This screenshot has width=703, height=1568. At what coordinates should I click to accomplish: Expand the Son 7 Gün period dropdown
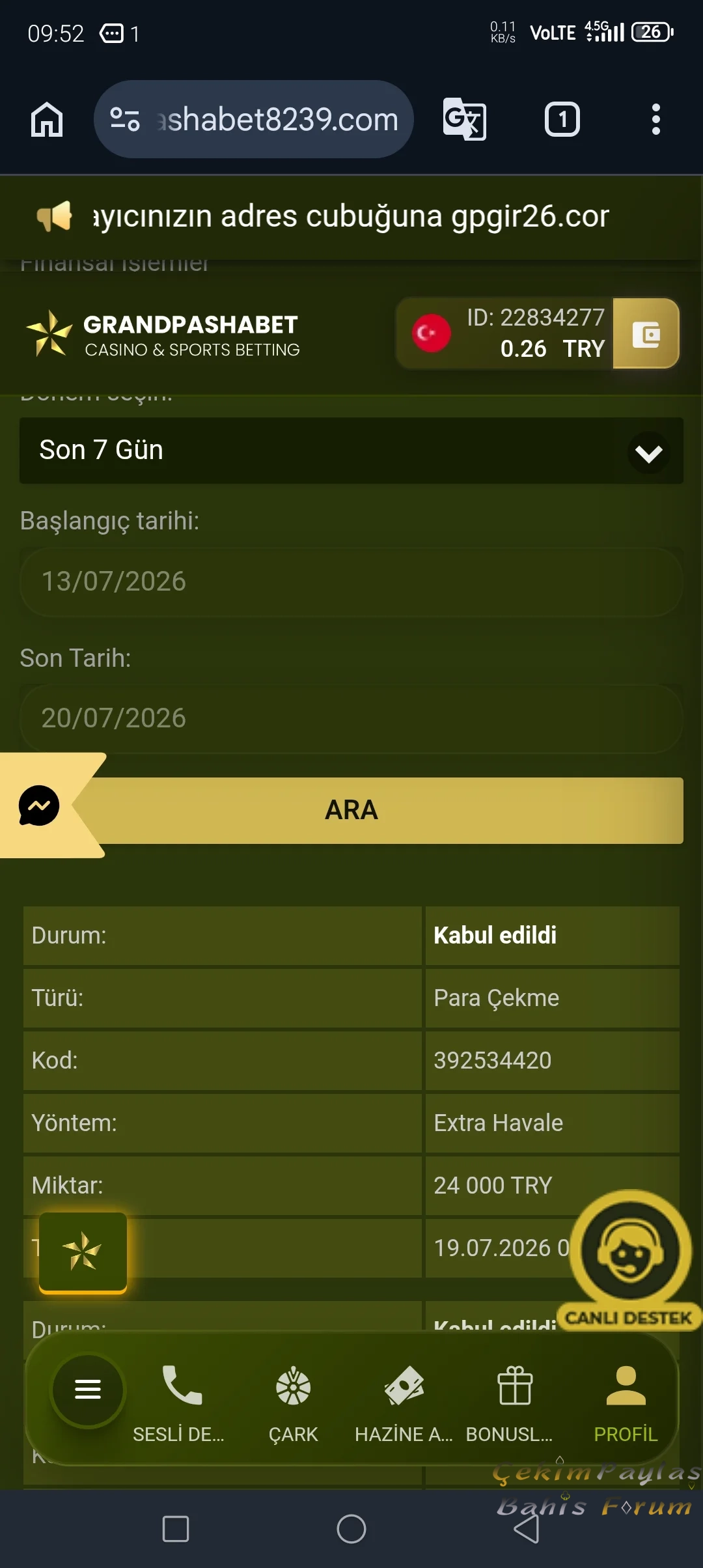[351, 451]
